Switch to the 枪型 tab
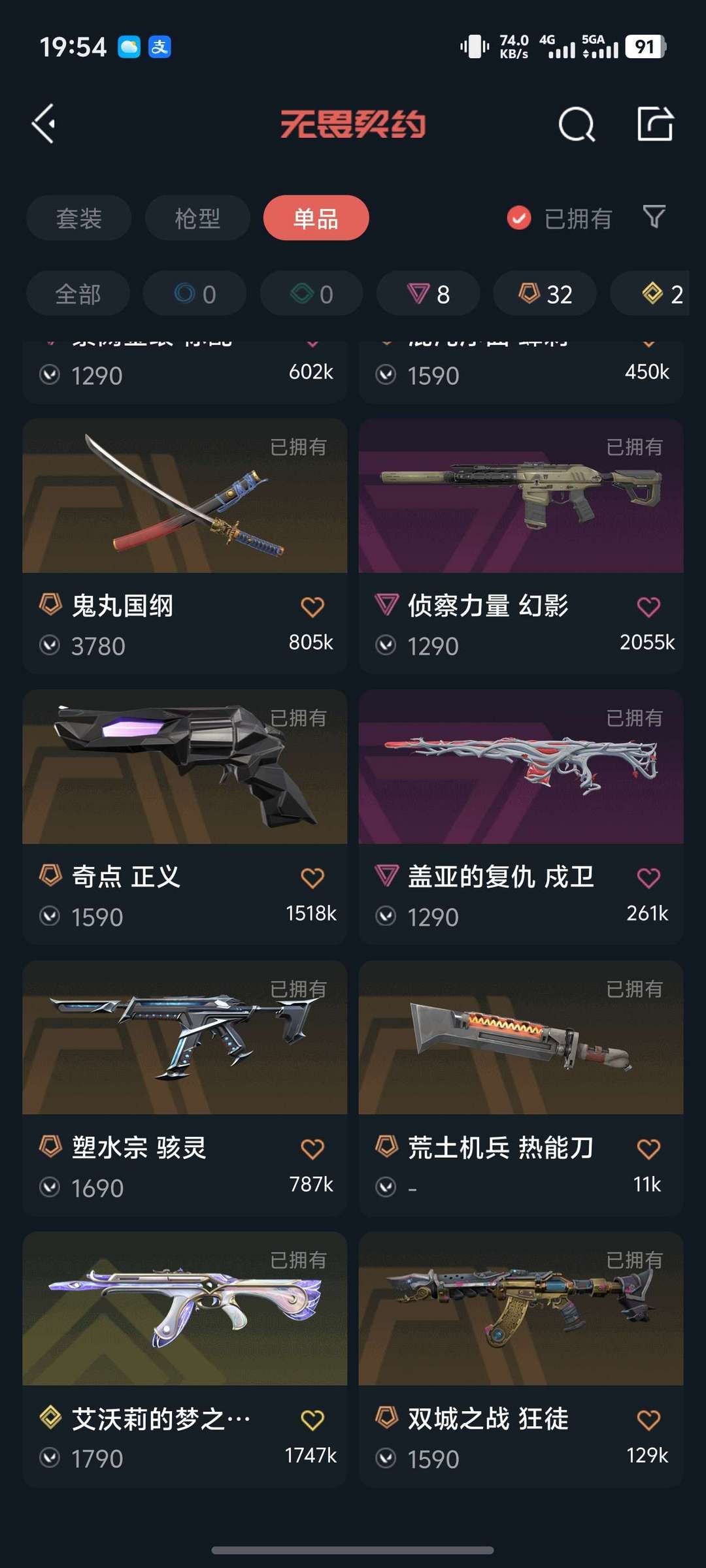The width and height of the screenshot is (706, 1568). (197, 218)
